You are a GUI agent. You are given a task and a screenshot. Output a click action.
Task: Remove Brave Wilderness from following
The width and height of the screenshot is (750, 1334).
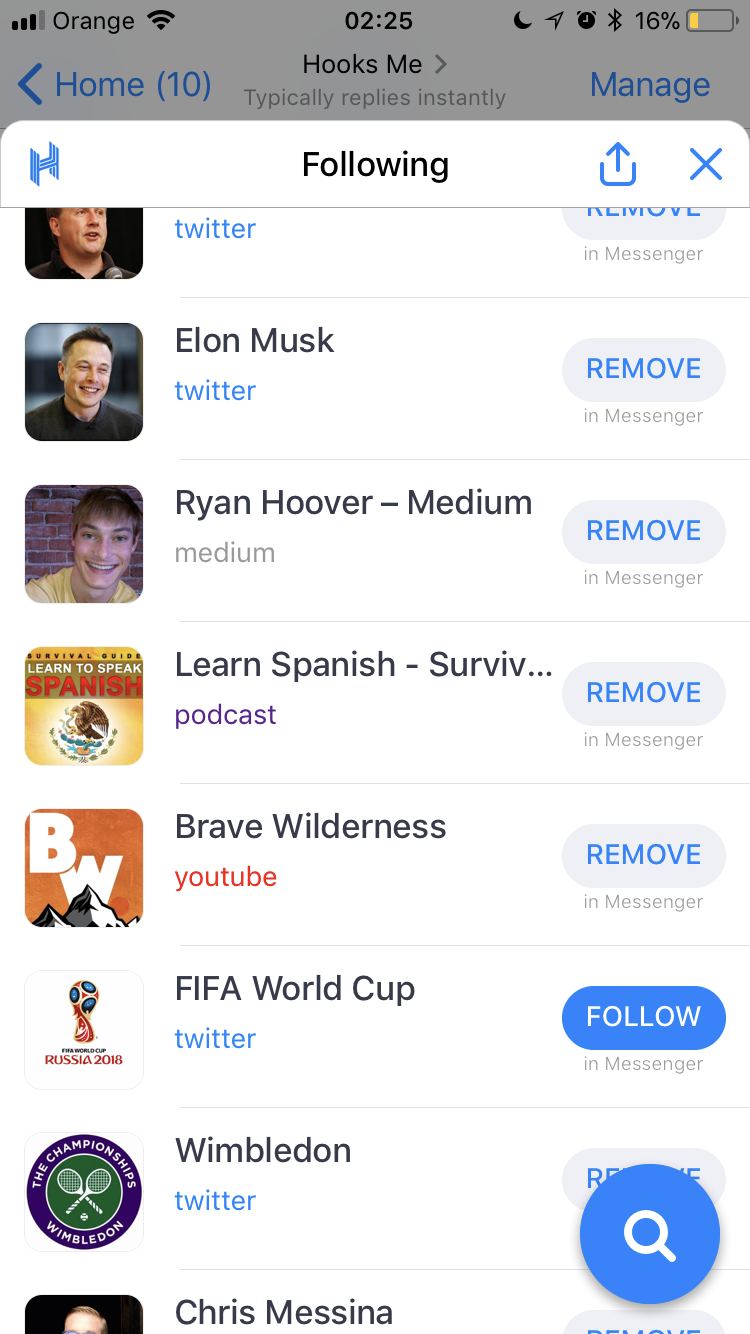(x=643, y=855)
